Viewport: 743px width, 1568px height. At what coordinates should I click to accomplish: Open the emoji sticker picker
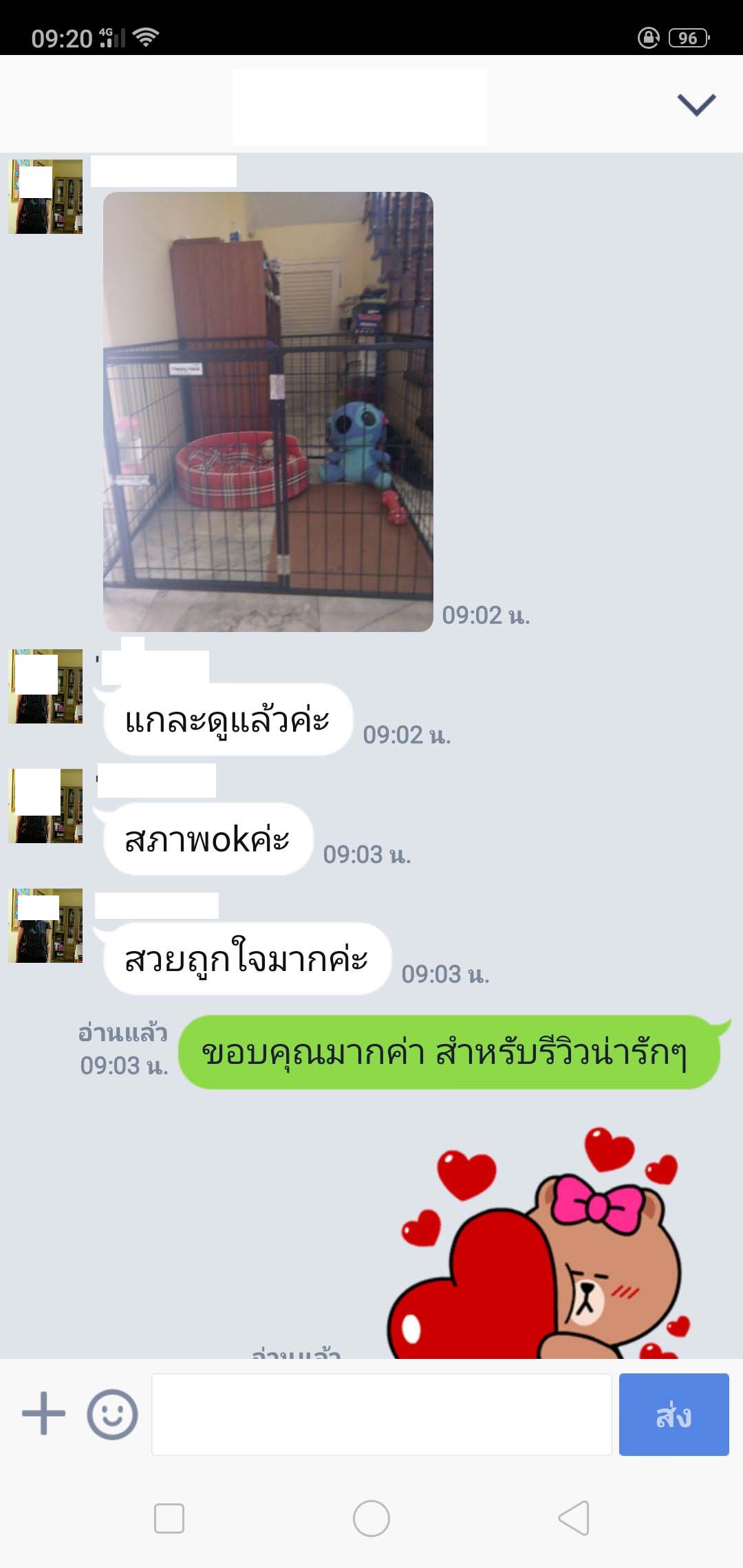112,1414
